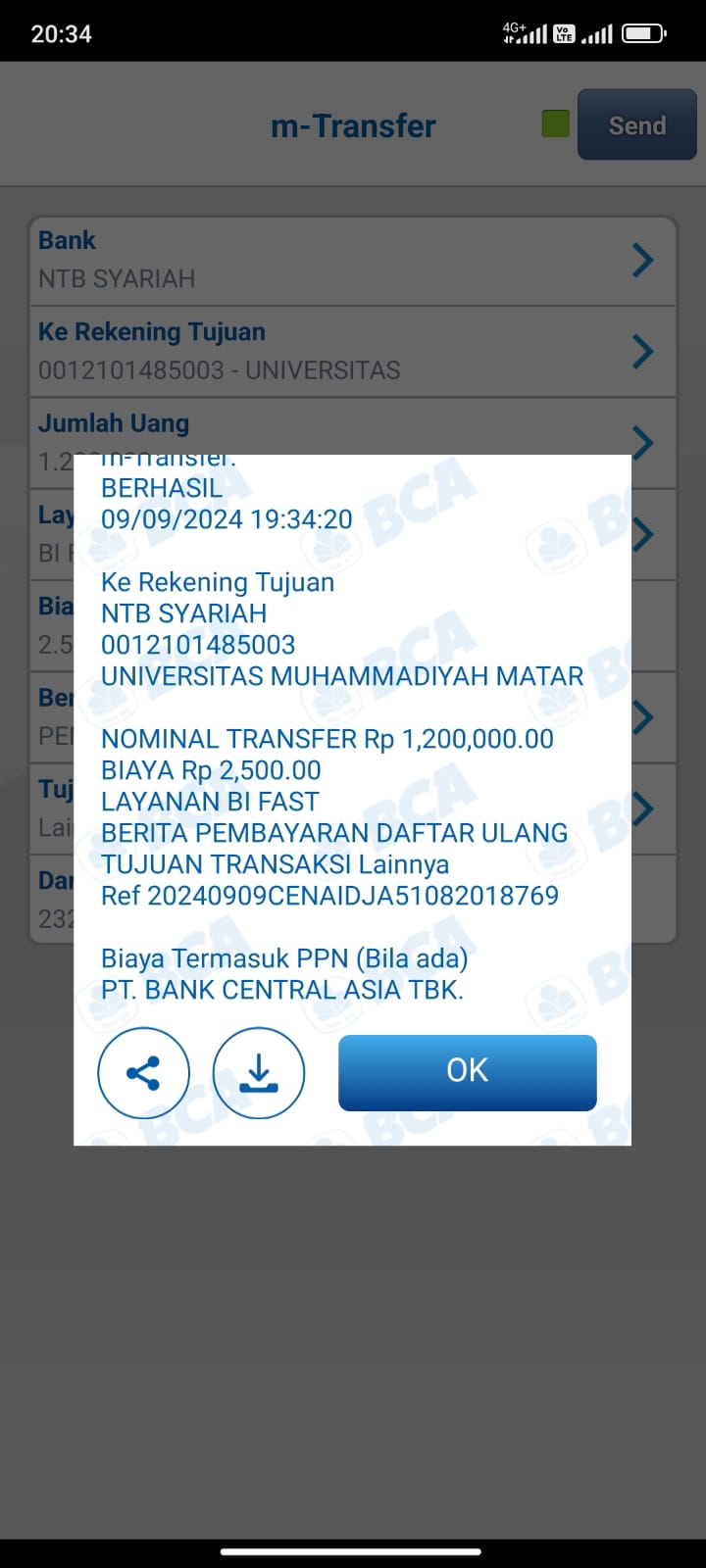Open the Ke Rekening Tujuan row
706x1568 pixels.
coord(353,351)
